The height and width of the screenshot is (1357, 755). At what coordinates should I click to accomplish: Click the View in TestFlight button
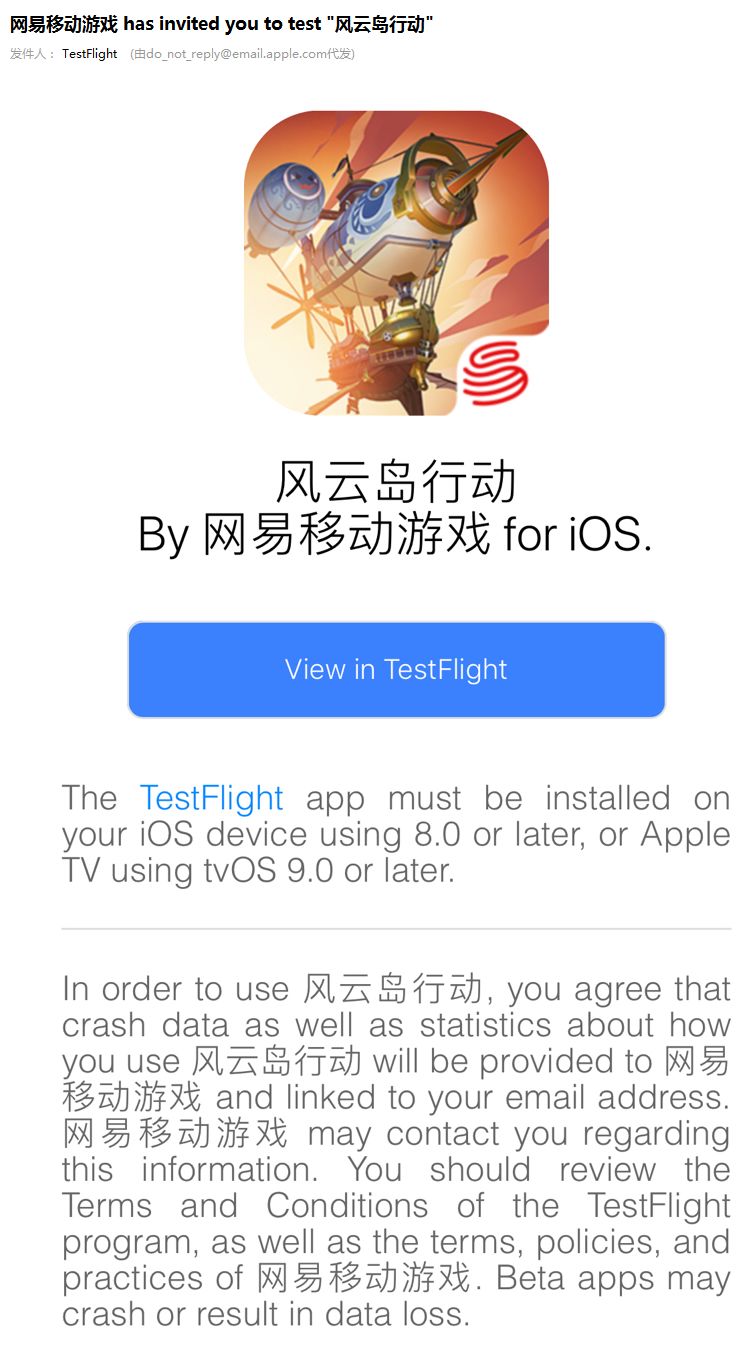[x=396, y=669]
